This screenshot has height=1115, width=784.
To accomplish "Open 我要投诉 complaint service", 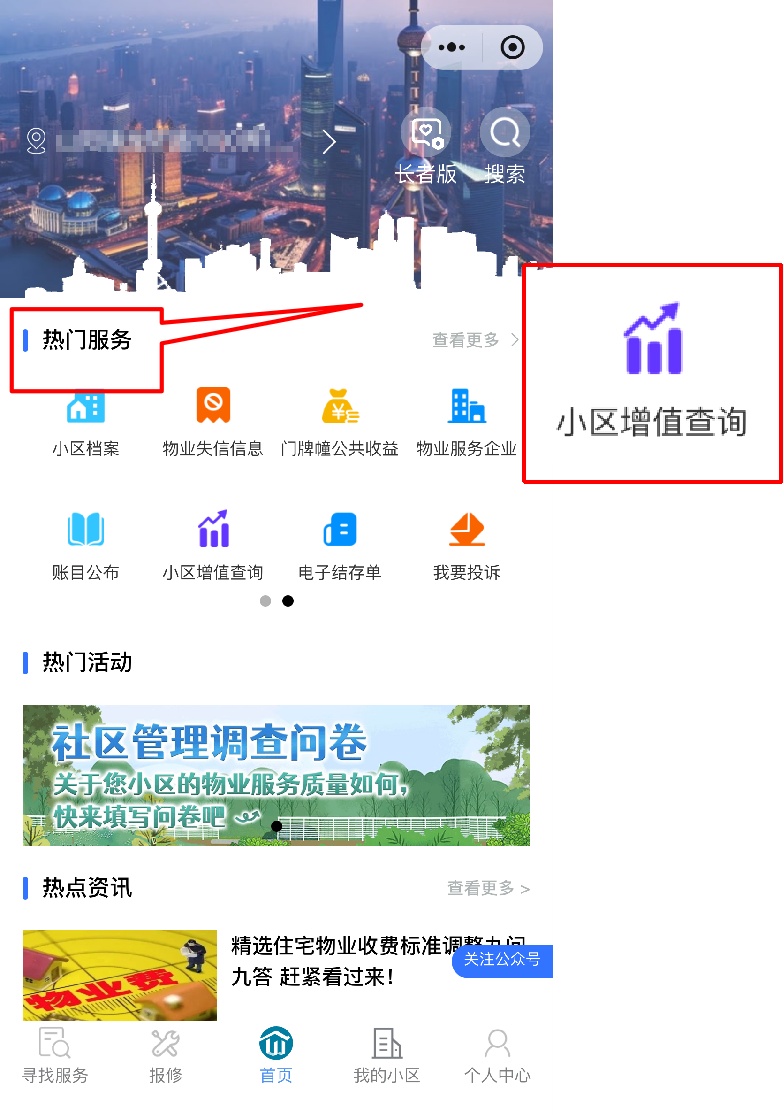I will [x=466, y=545].
